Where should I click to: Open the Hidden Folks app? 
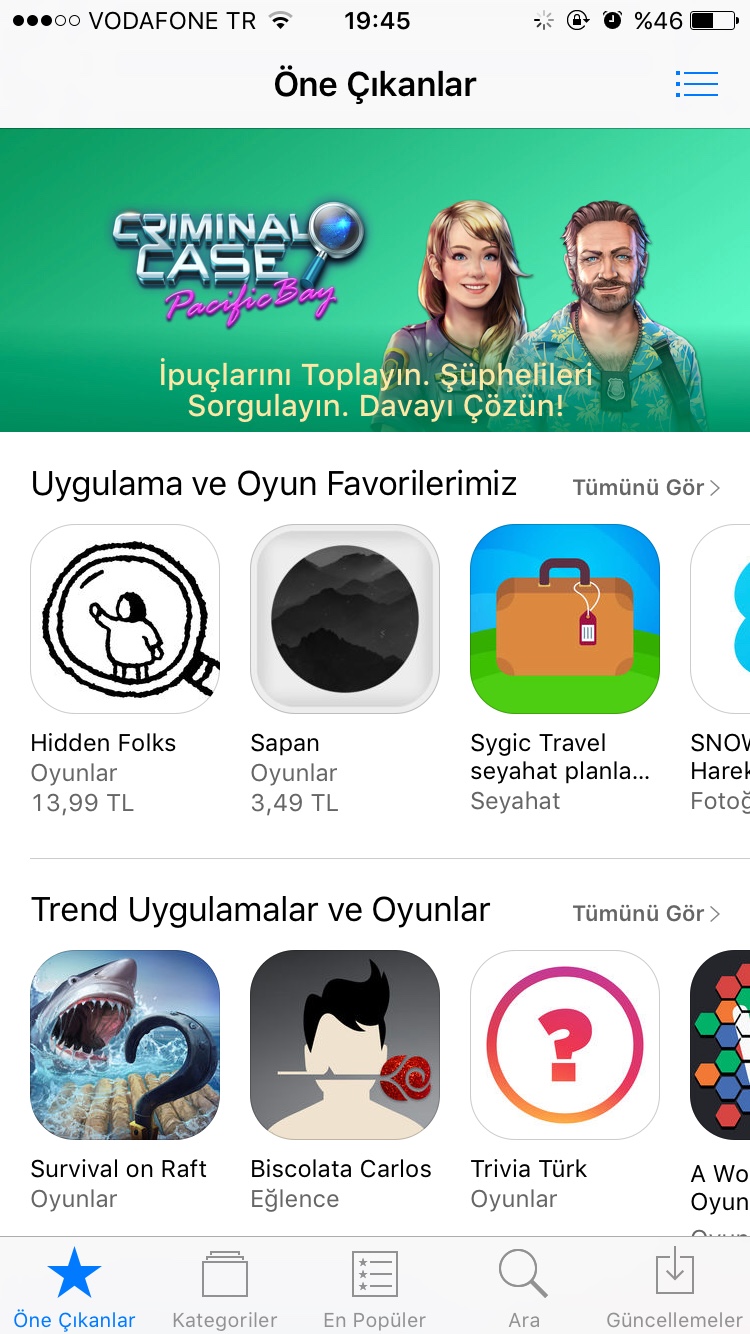click(125, 619)
